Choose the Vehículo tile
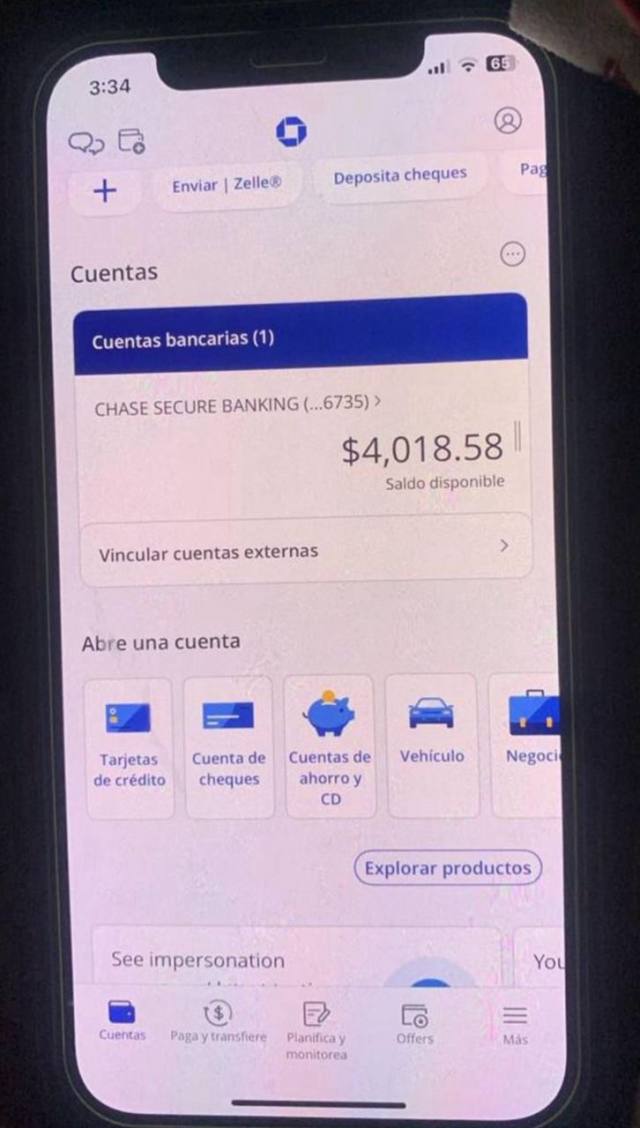 [x=431, y=745]
